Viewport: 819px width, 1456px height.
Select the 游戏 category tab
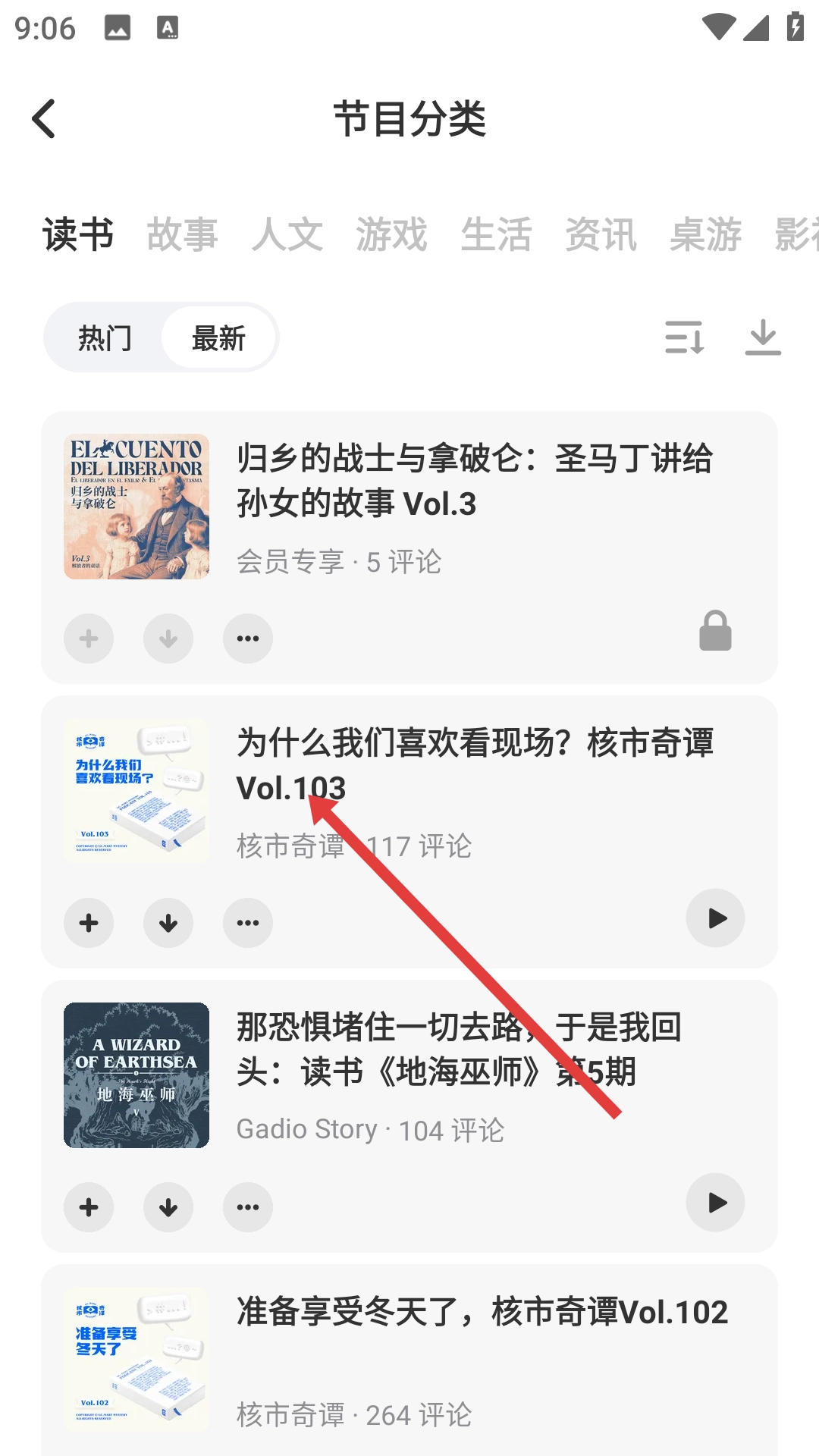click(391, 234)
